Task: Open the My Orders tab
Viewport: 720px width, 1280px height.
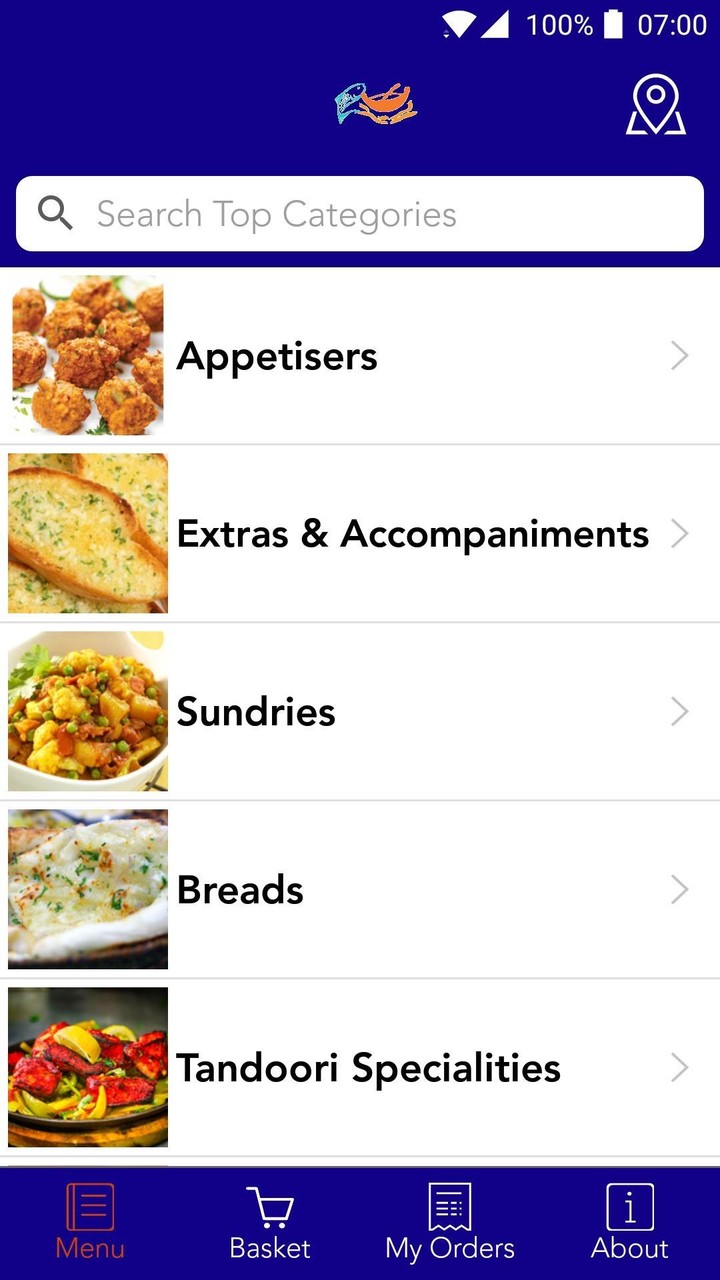Action: tap(450, 1222)
